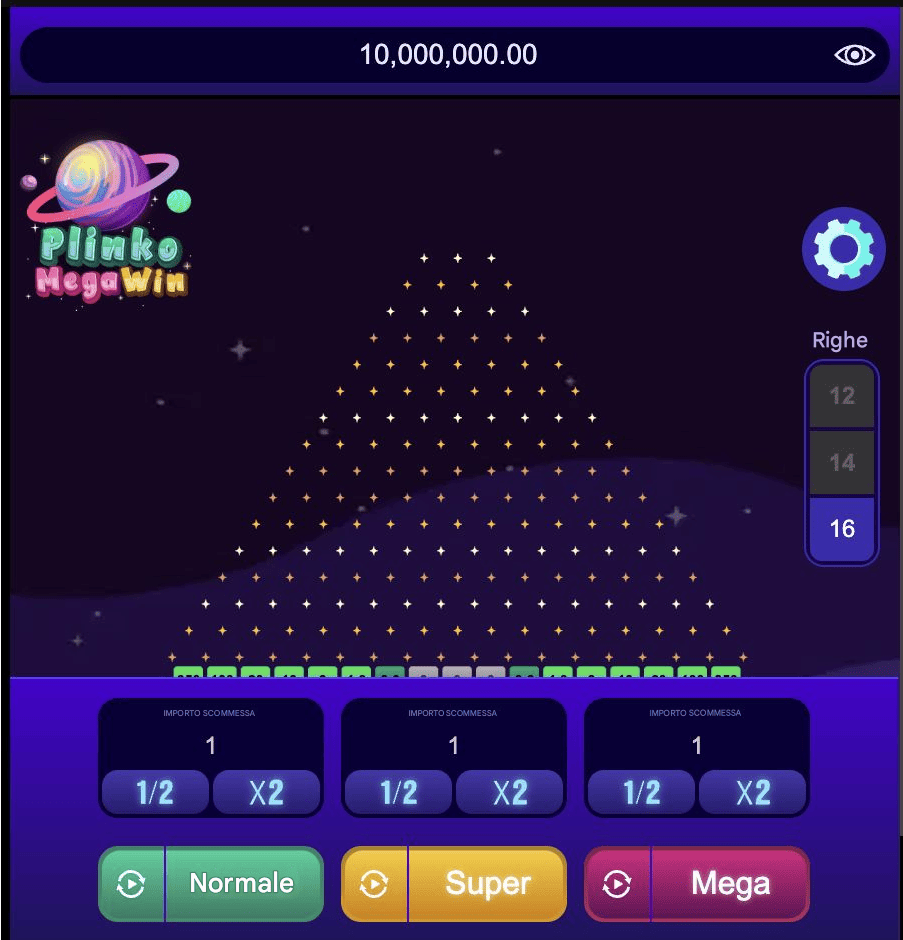Enable autoplay on the Mega button
The image size is (903, 940).
pos(617,884)
